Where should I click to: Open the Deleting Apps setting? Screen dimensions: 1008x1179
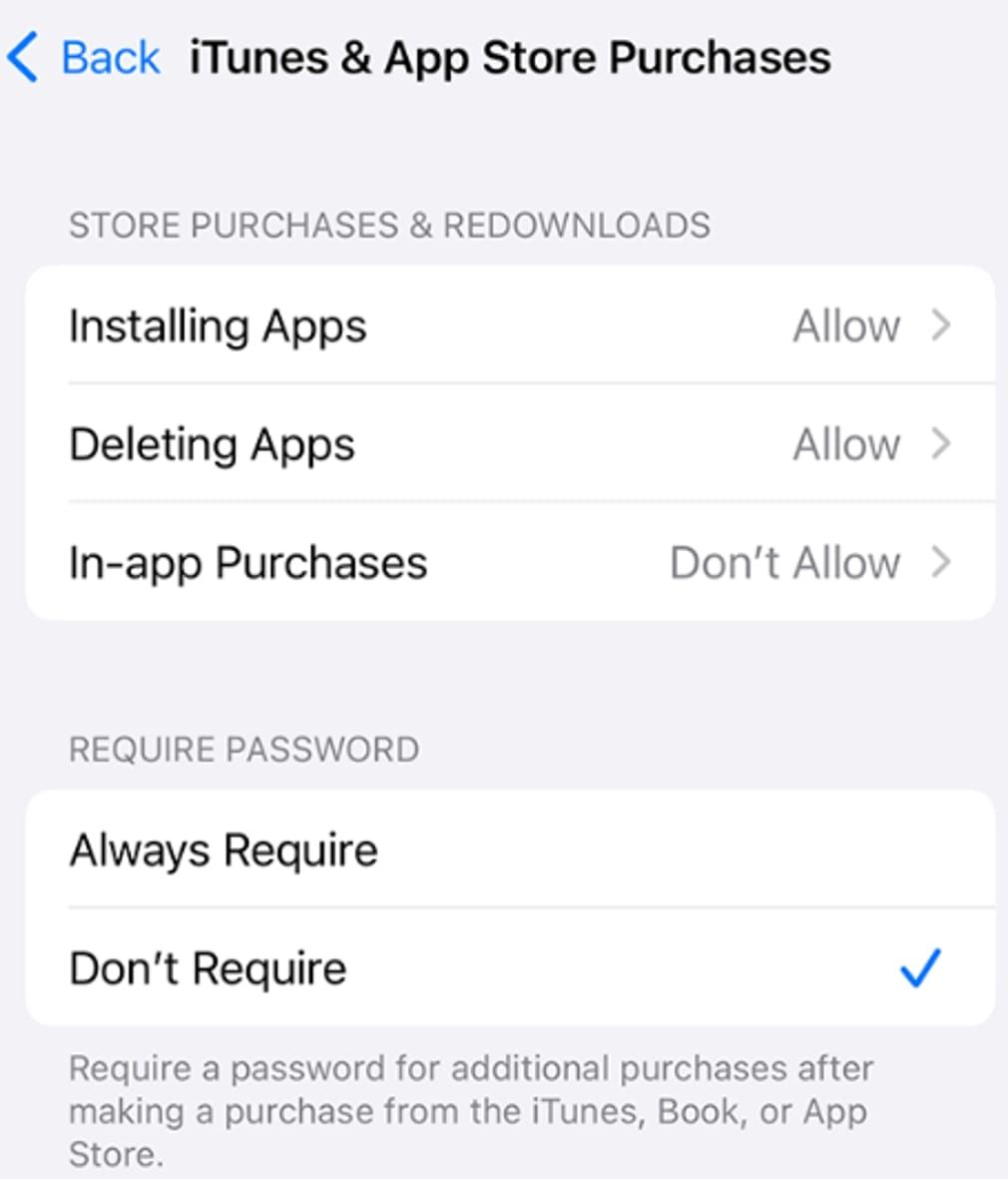pos(510,443)
